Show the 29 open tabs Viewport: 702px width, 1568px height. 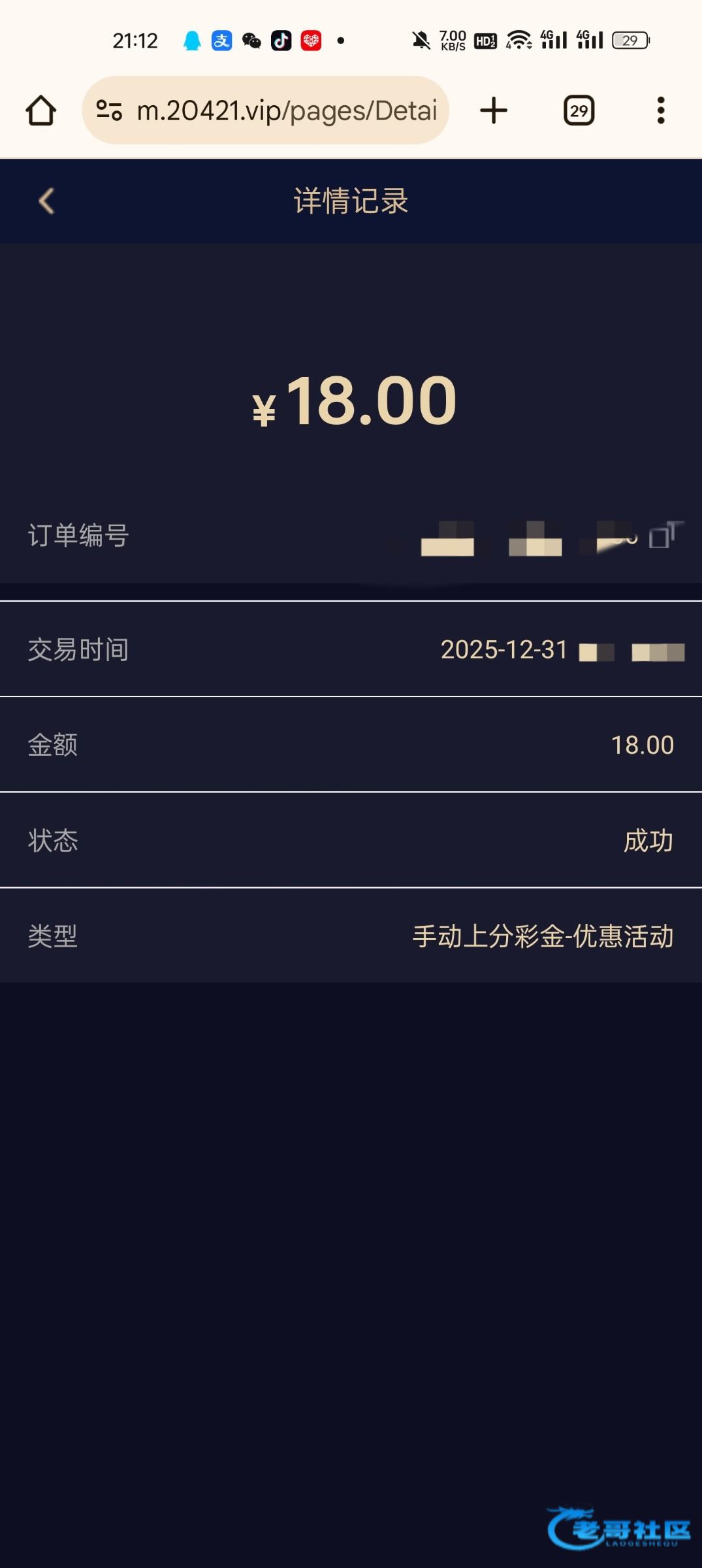click(x=579, y=110)
